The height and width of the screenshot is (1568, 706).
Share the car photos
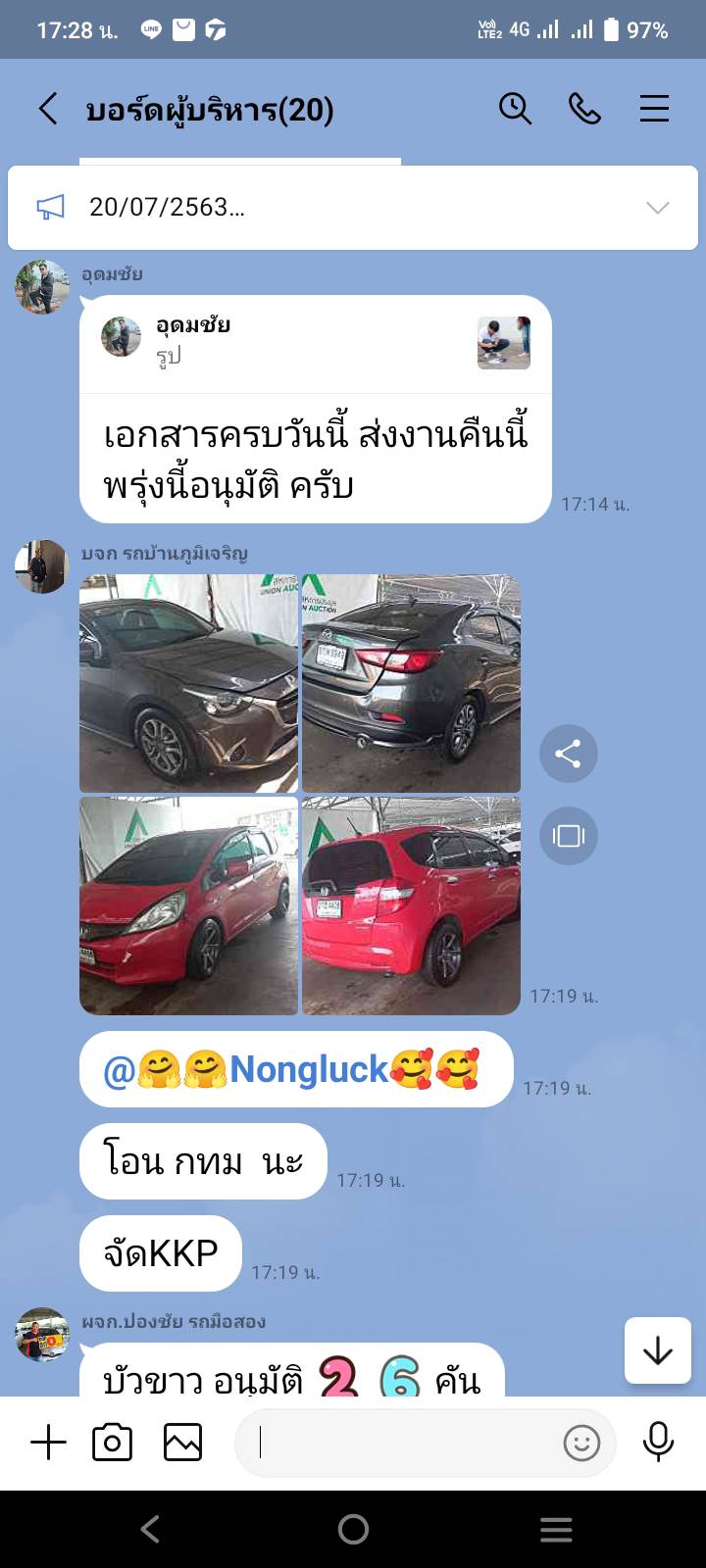point(568,754)
